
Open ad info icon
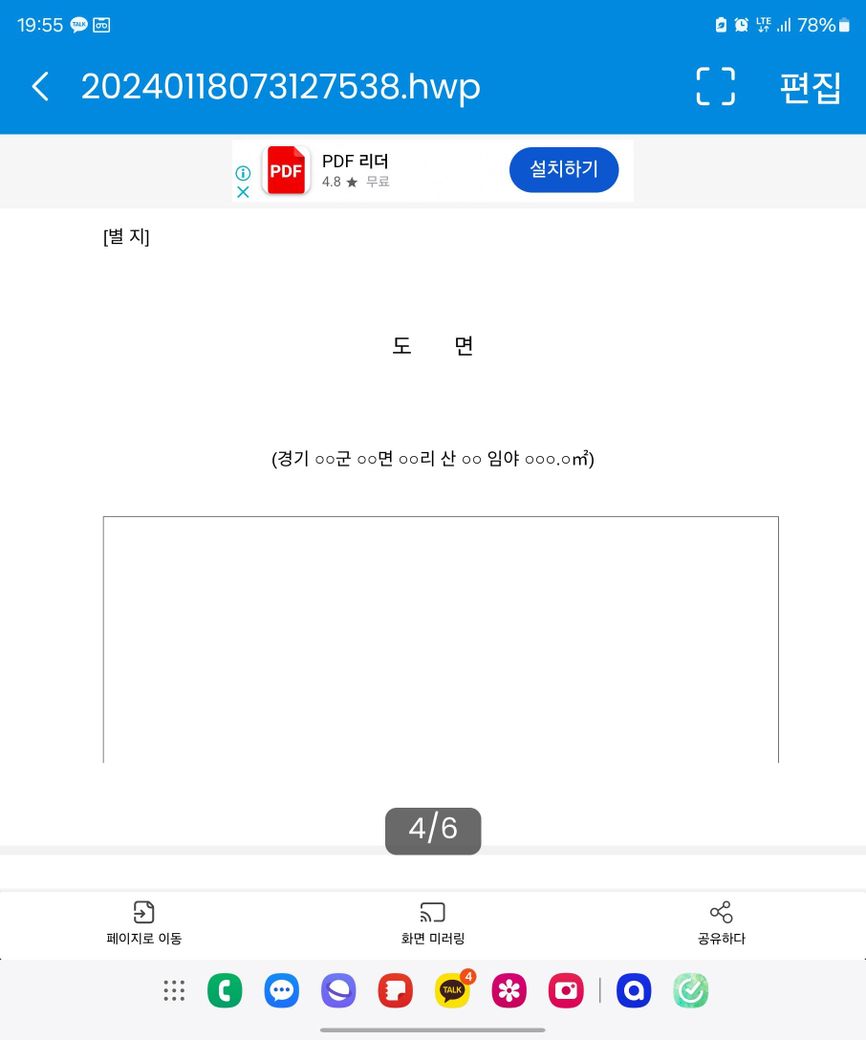[243, 173]
